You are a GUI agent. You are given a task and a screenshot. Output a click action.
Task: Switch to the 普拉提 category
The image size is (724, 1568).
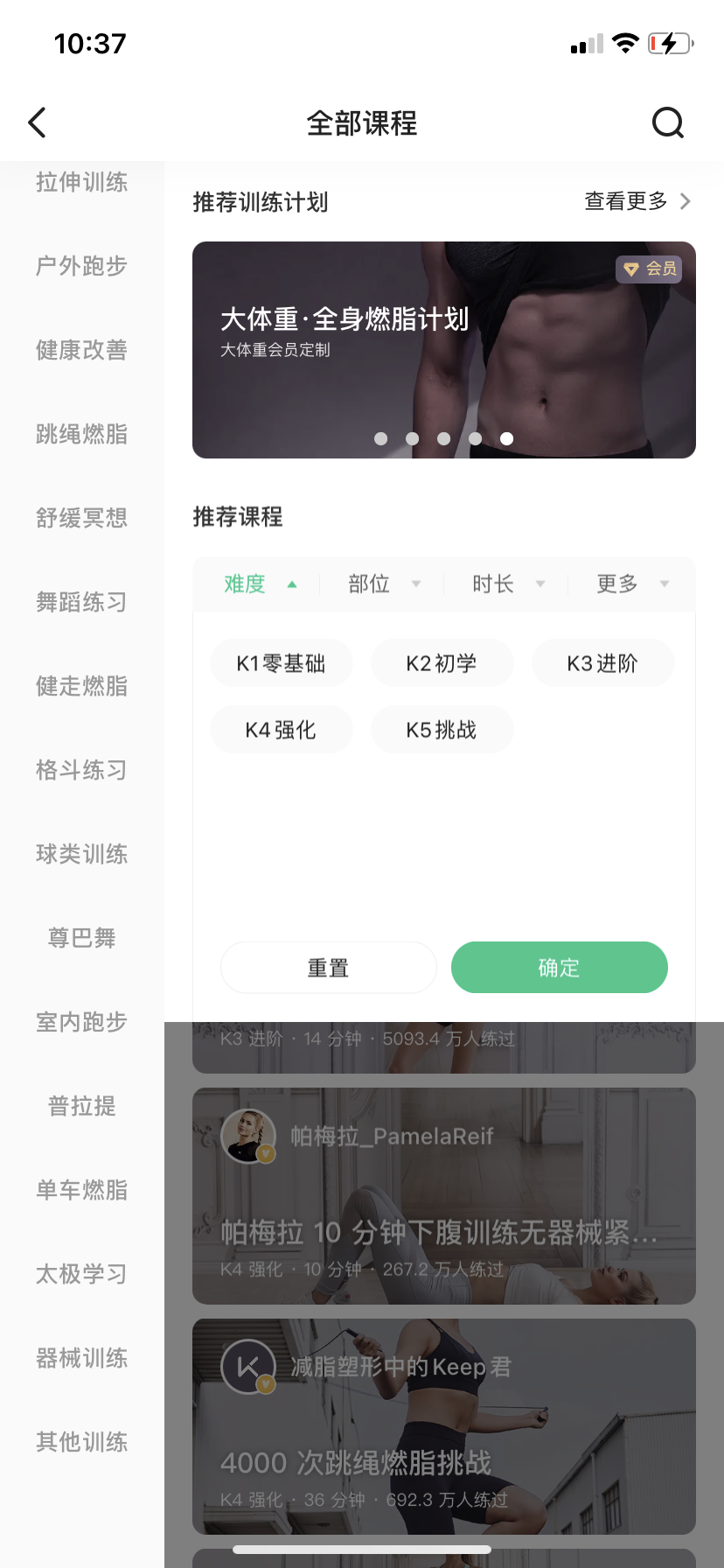(x=81, y=1106)
